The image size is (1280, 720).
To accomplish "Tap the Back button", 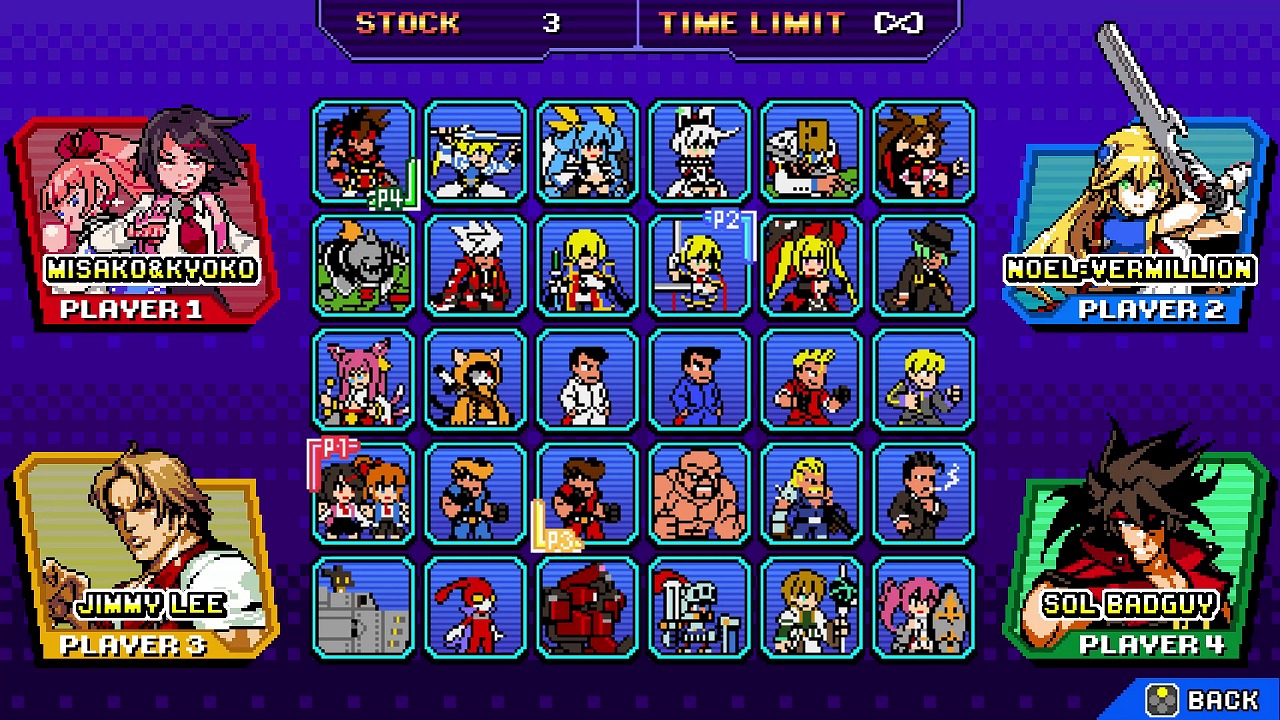I will point(1203,699).
